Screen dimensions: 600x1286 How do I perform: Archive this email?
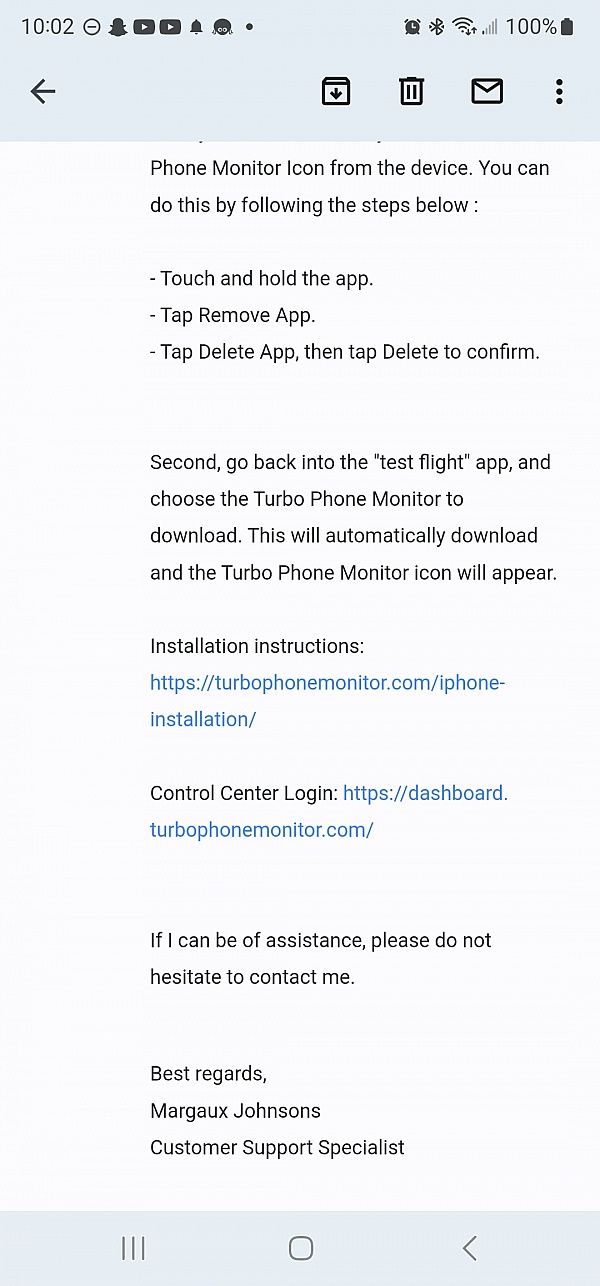coord(335,92)
